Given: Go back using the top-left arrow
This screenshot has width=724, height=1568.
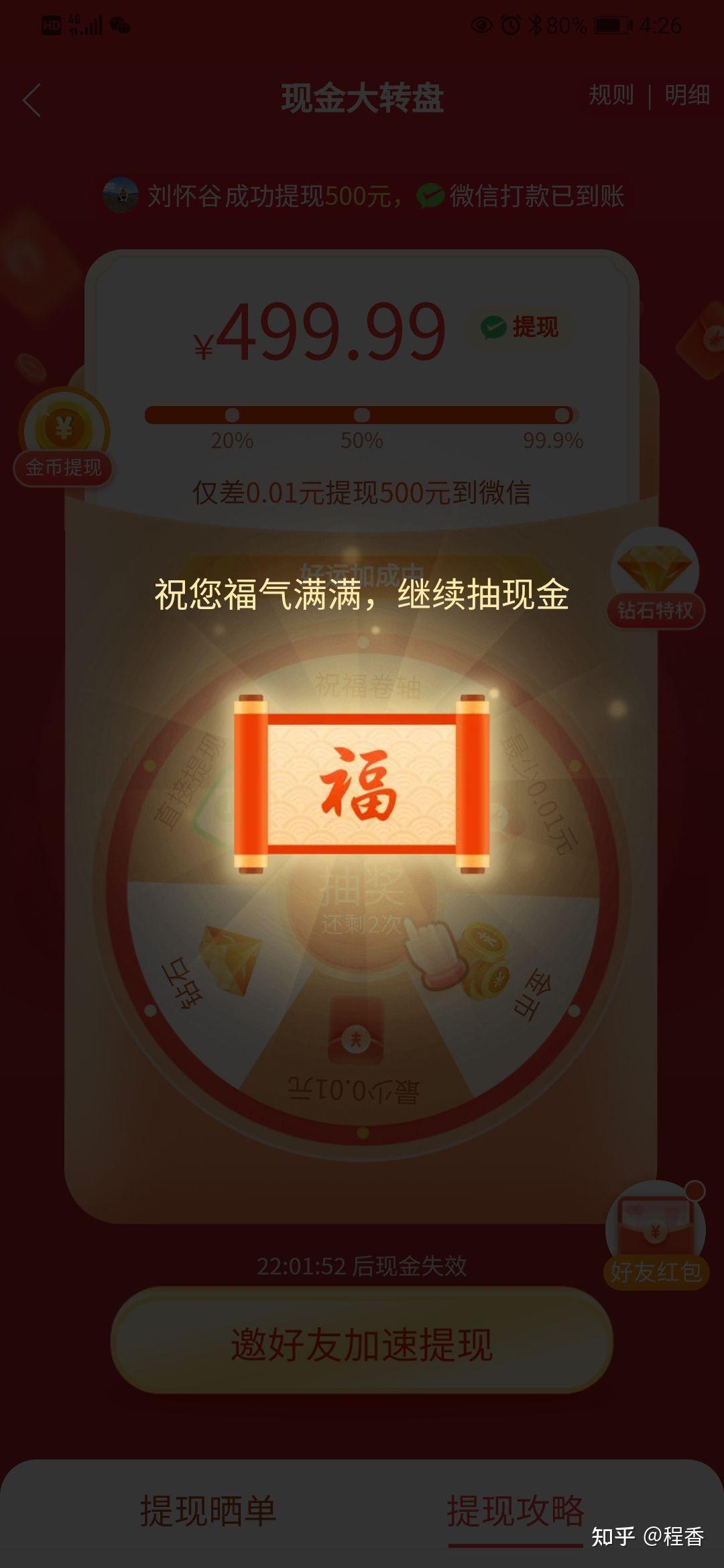Looking at the screenshot, I should tap(32, 101).
